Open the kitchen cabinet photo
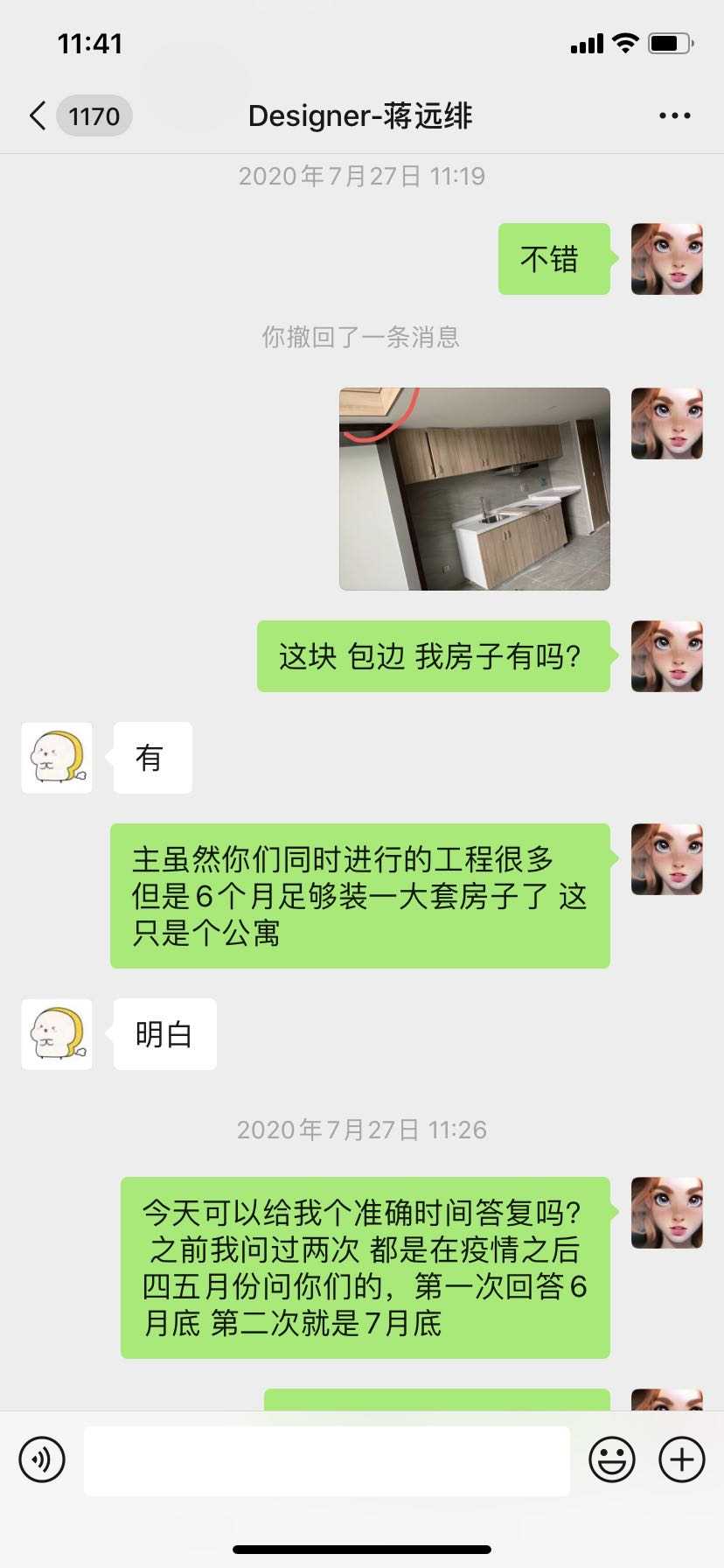The image size is (724, 1568). pos(474,488)
